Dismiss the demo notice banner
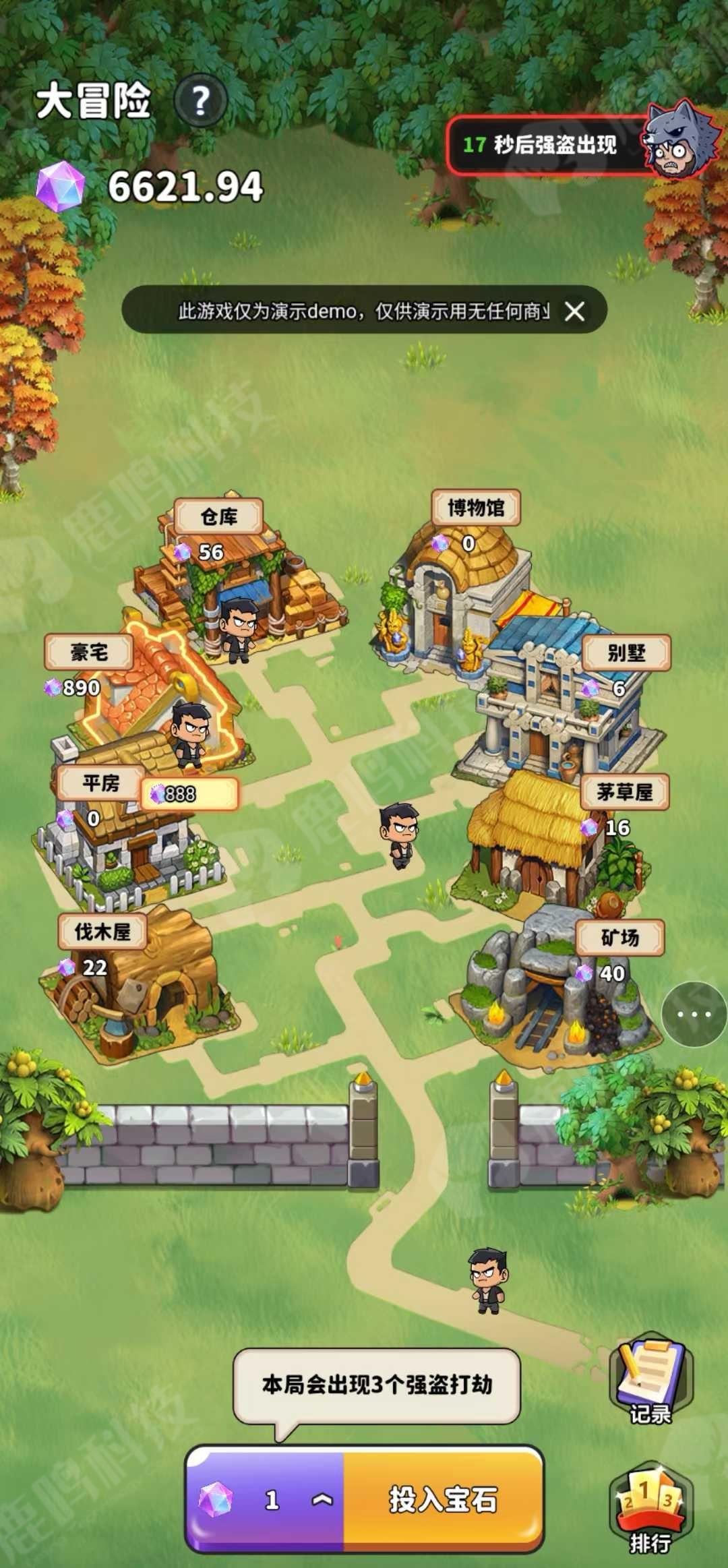728x1568 pixels. click(x=574, y=311)
